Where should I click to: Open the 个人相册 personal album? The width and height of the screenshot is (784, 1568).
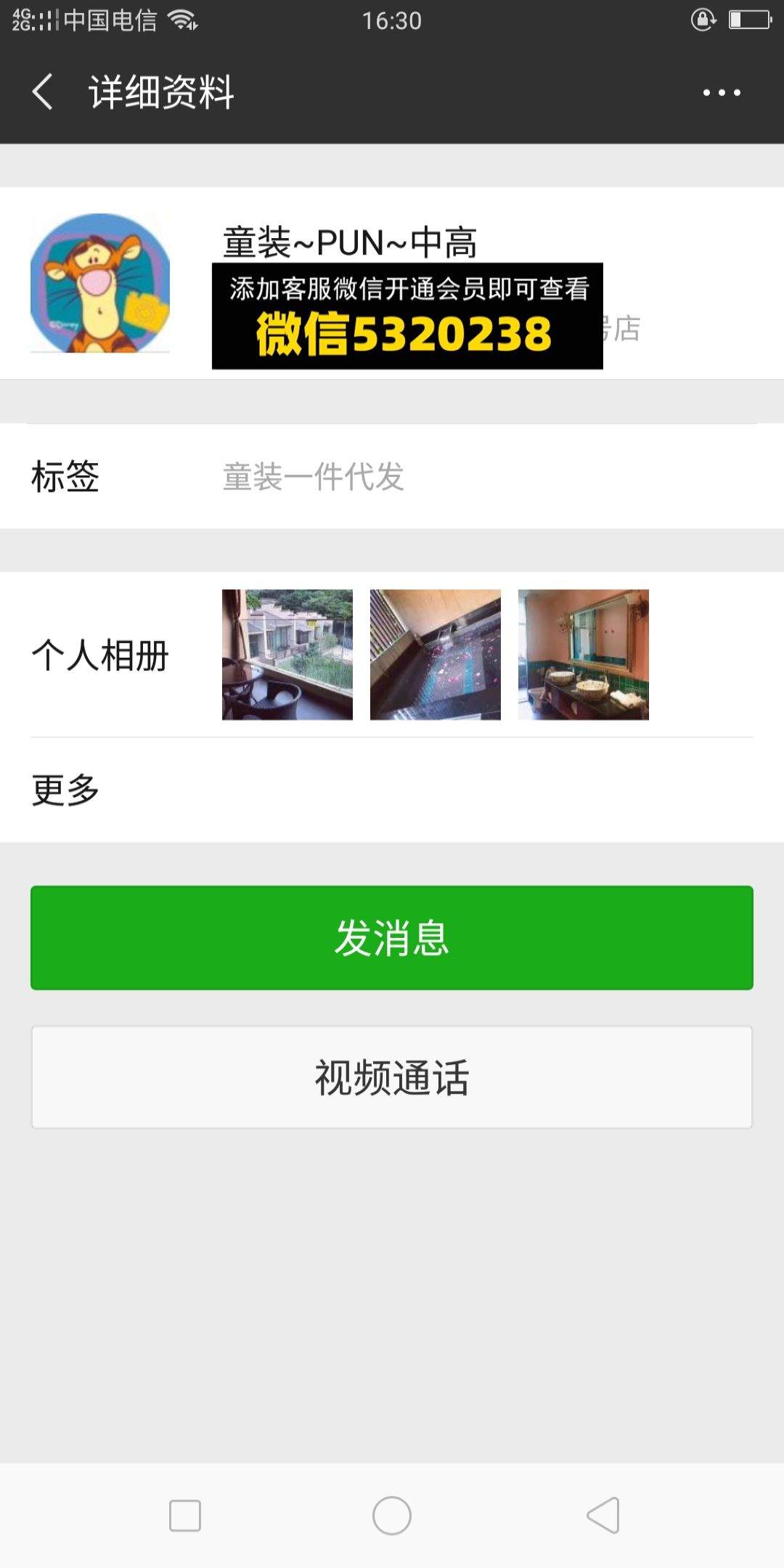point(392,655)
